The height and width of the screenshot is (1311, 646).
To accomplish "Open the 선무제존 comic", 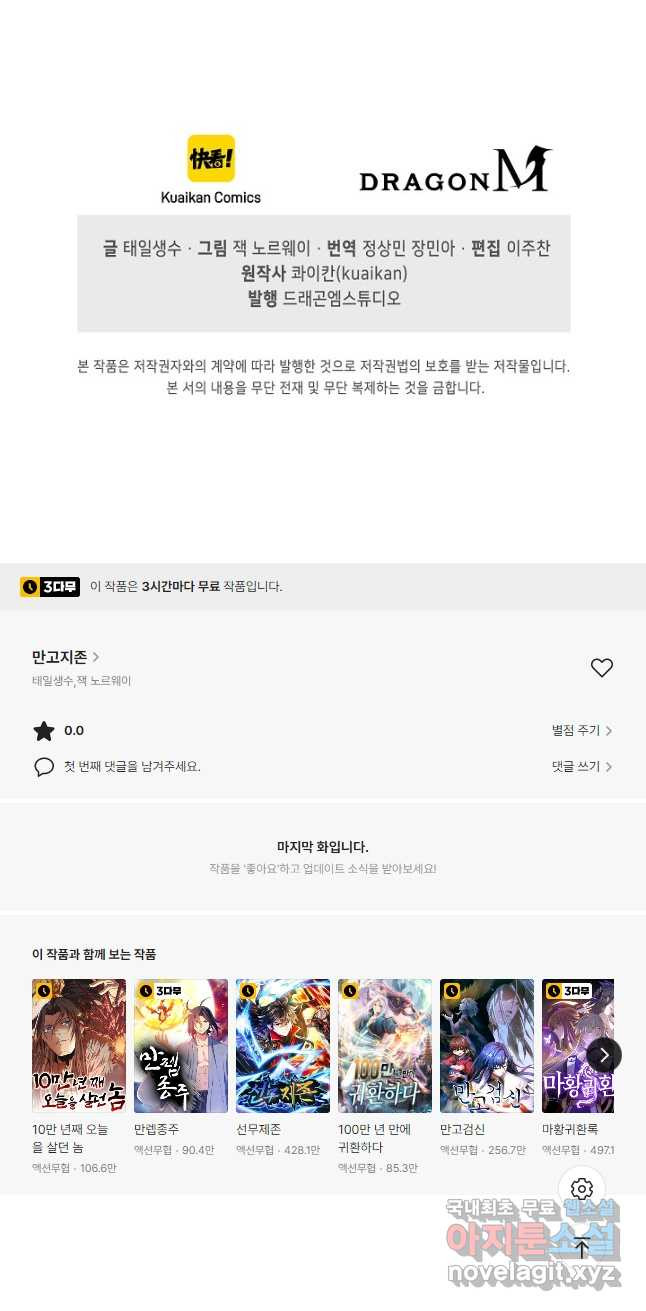I will [x=283, y=1046].
